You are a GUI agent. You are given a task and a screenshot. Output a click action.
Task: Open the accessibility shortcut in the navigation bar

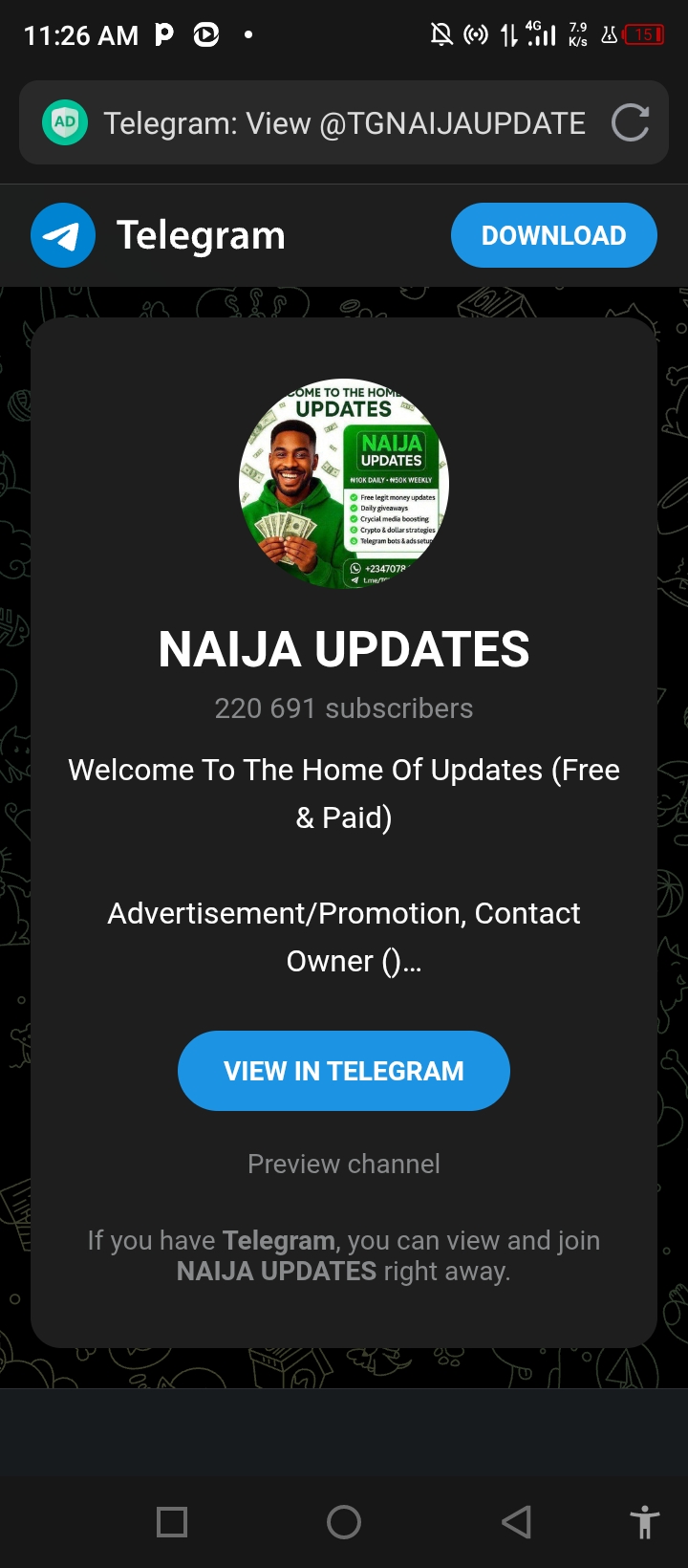pos(645,1521)
